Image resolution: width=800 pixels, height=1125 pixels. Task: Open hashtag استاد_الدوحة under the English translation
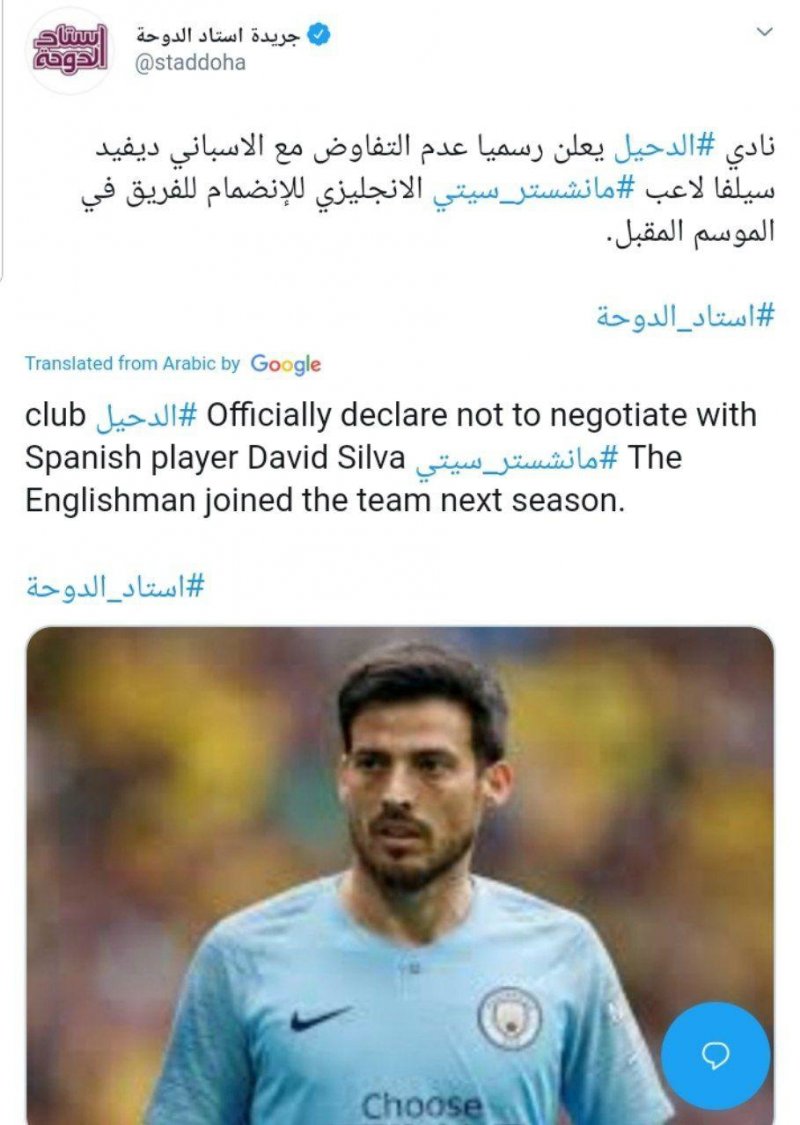[x=114, y=586]
